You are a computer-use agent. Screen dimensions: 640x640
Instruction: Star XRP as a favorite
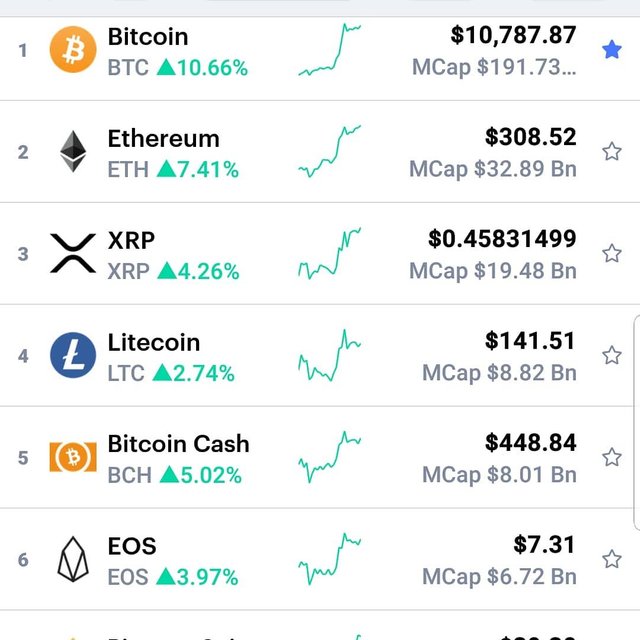click(612, 254)
